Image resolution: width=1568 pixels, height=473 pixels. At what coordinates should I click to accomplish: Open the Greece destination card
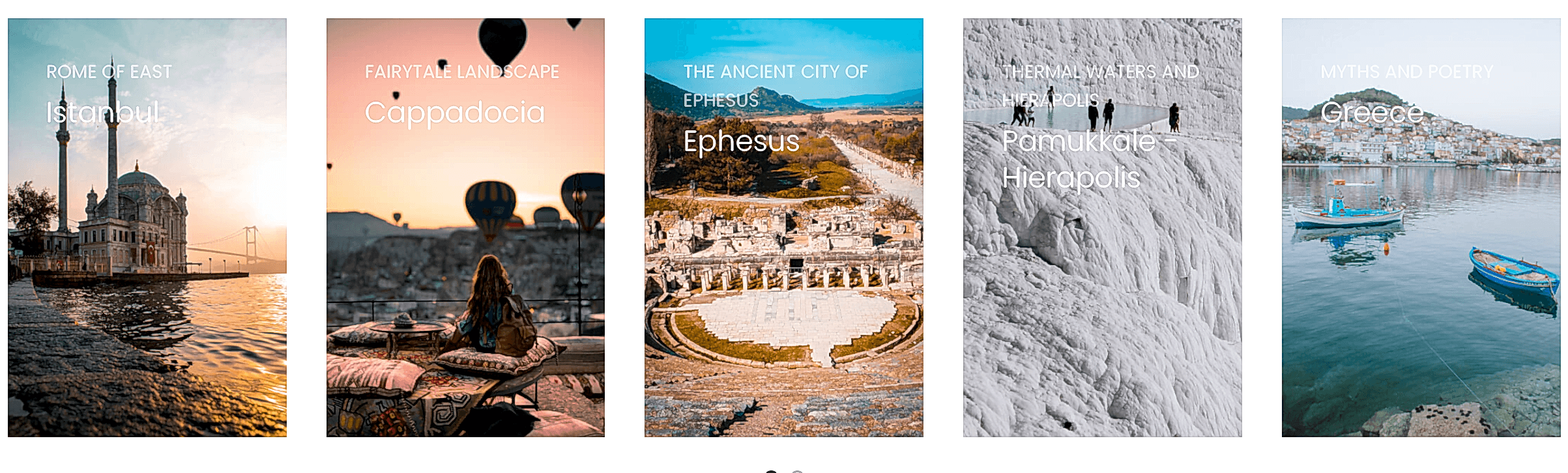(1421, 228)
